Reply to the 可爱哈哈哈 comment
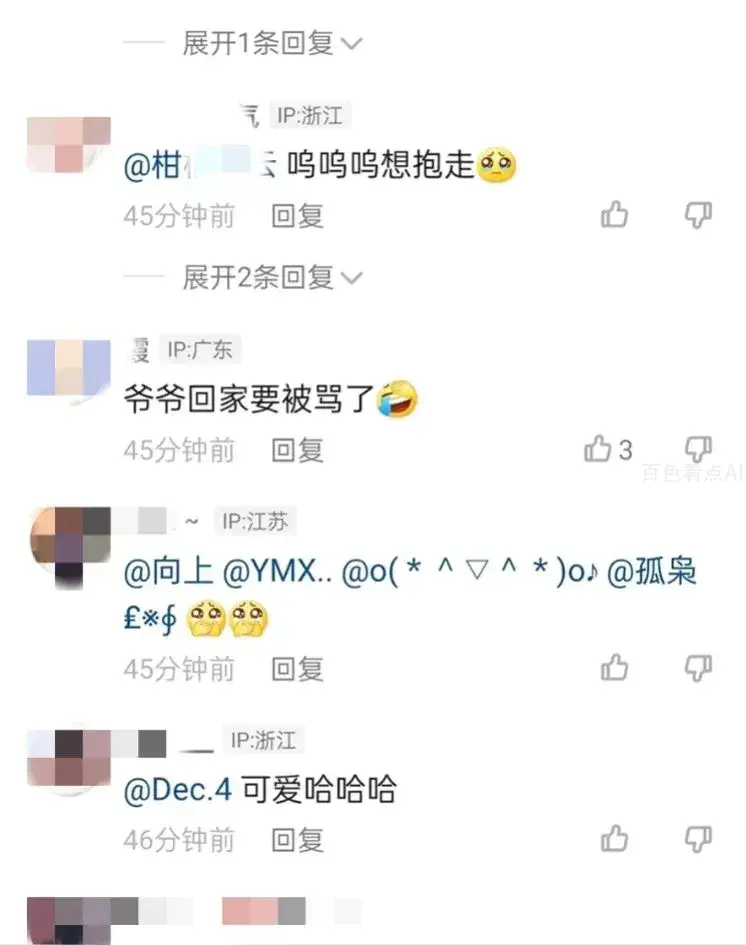This screenshot has width=746, height=945. click(298, 839)
